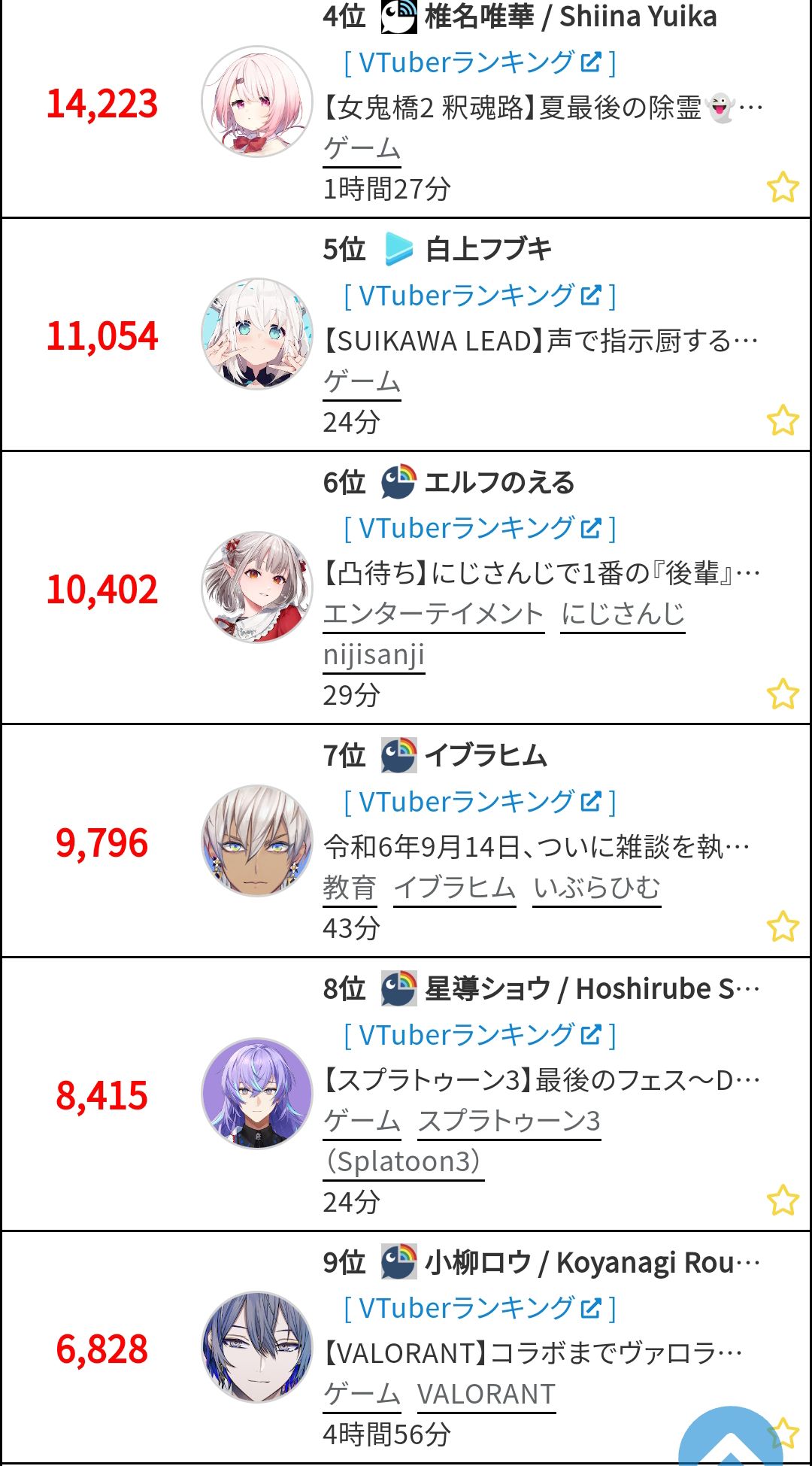Open the スプラトゥーン3 tag under 星導ショウ
Viewport: 812px width, 1466px height.
[509, 1121]
